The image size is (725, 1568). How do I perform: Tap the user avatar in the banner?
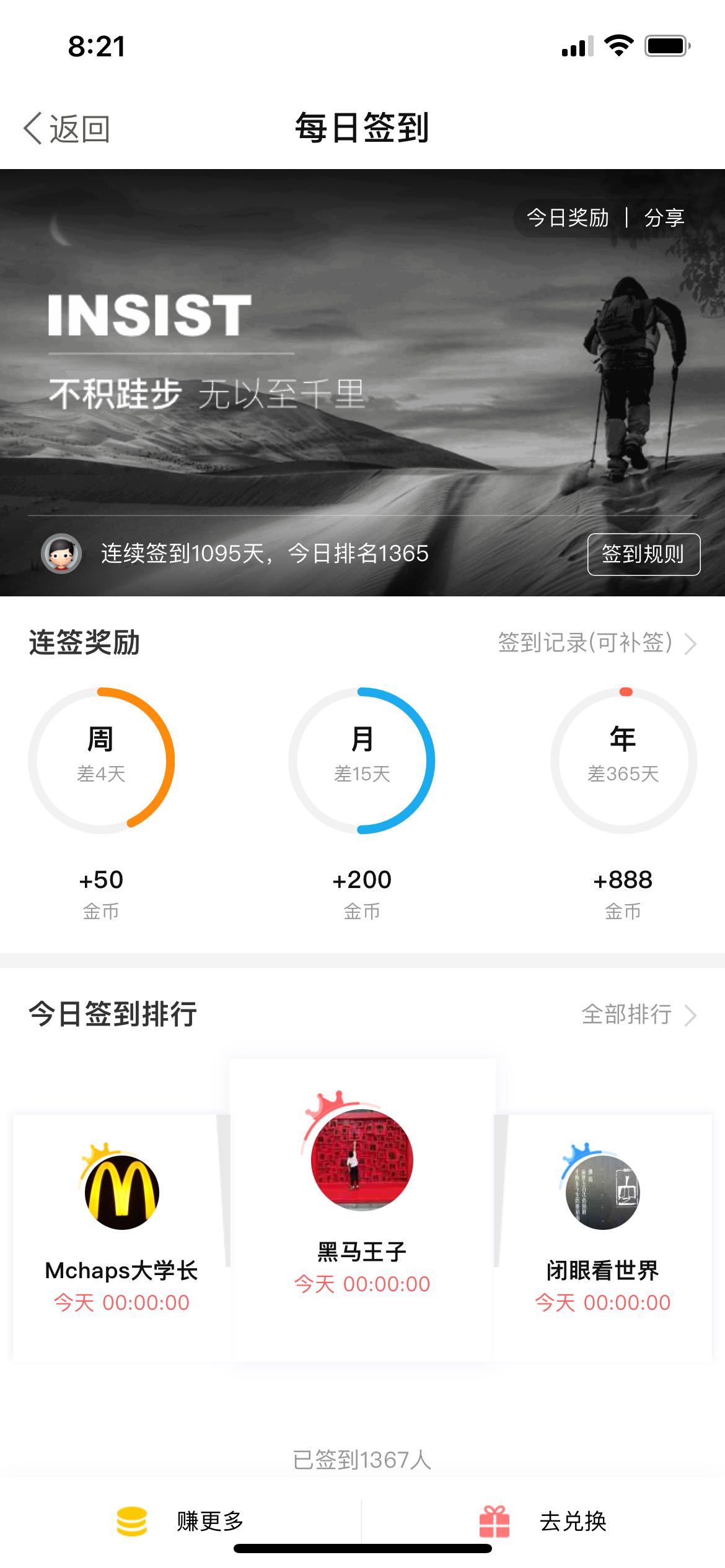coord(61,553)
